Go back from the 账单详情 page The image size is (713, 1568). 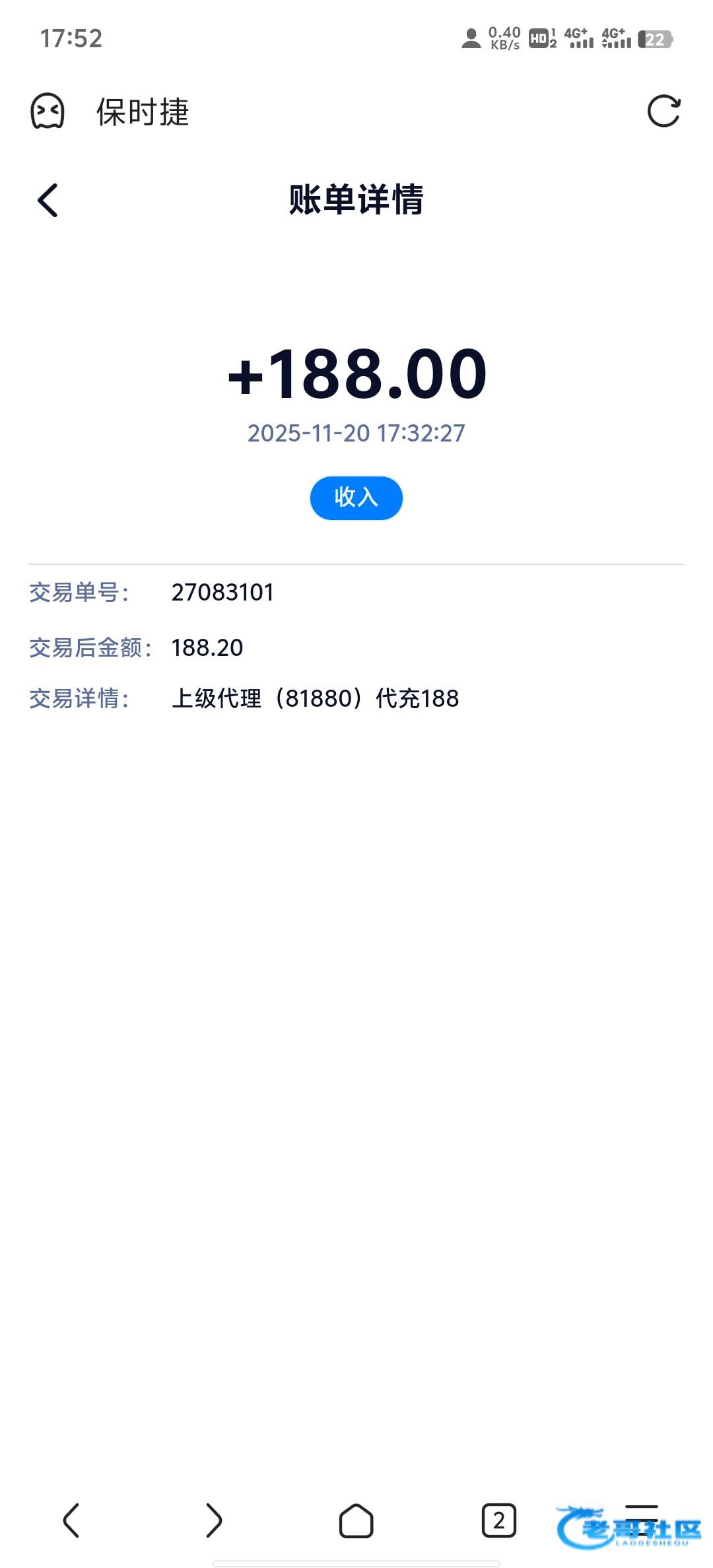[48, 200]
